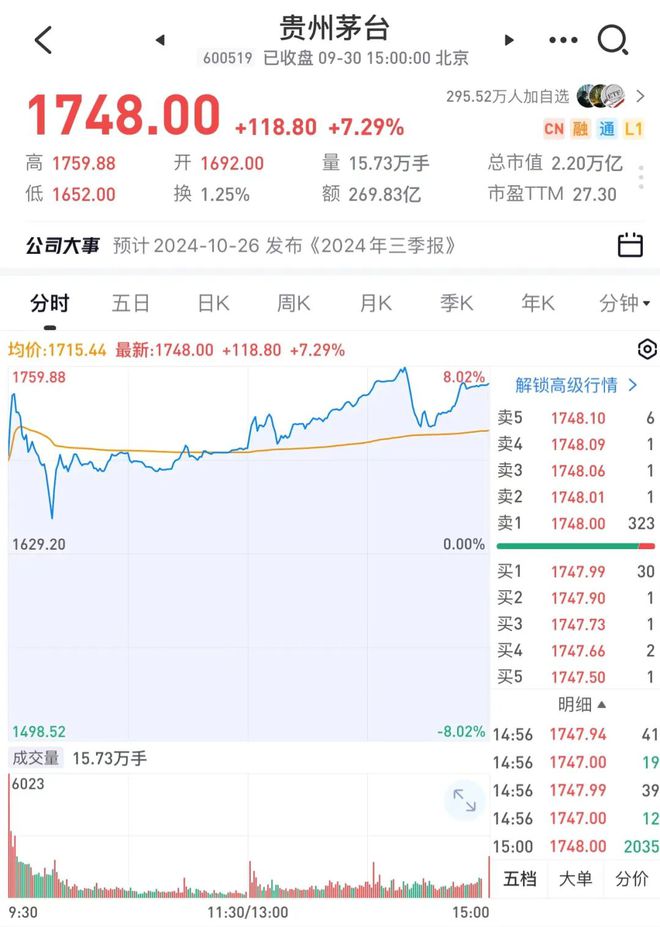Open stock search
This screenshot has width=660, height=927.
coord(612,40)
